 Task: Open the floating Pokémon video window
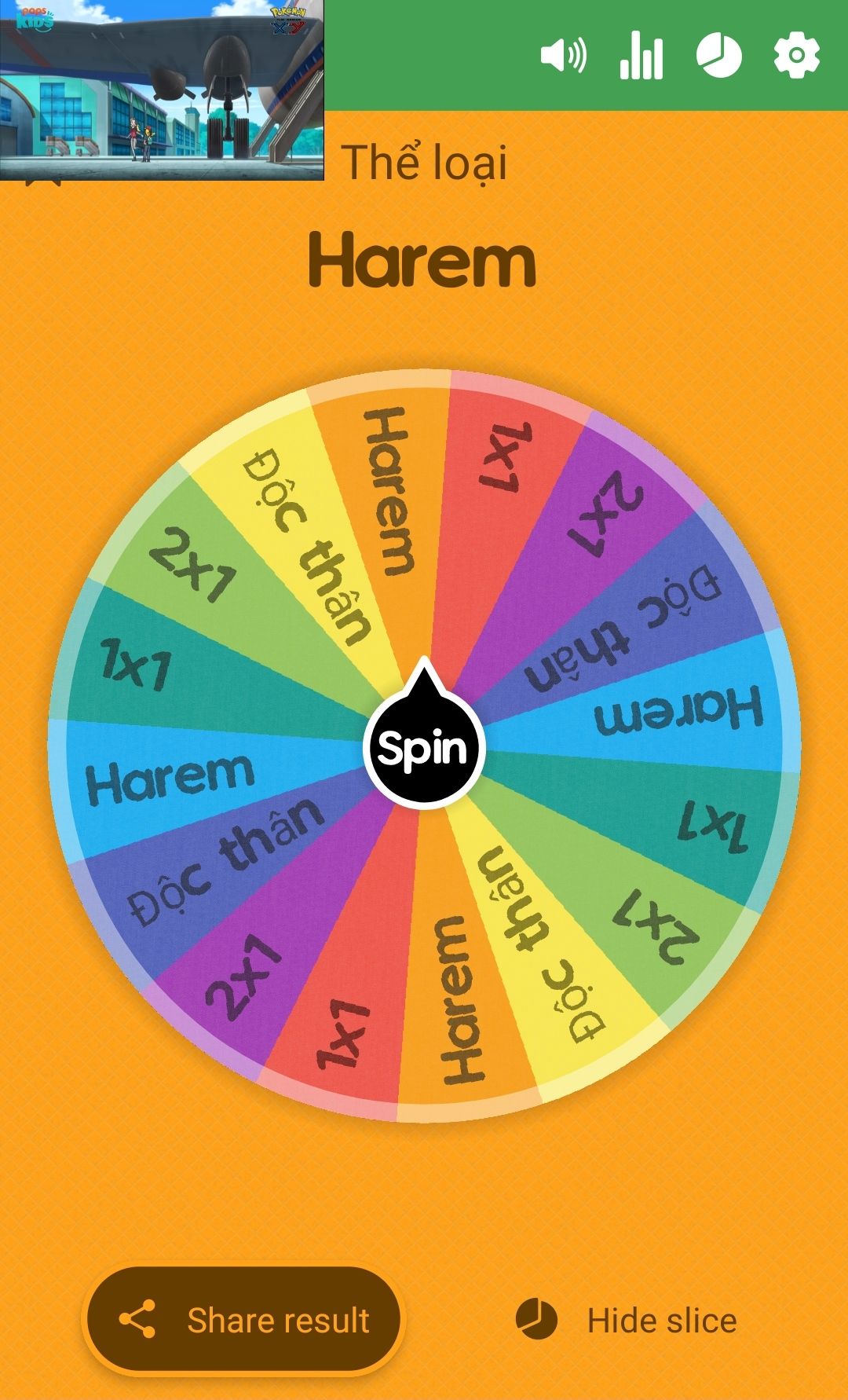coord(162,90)
